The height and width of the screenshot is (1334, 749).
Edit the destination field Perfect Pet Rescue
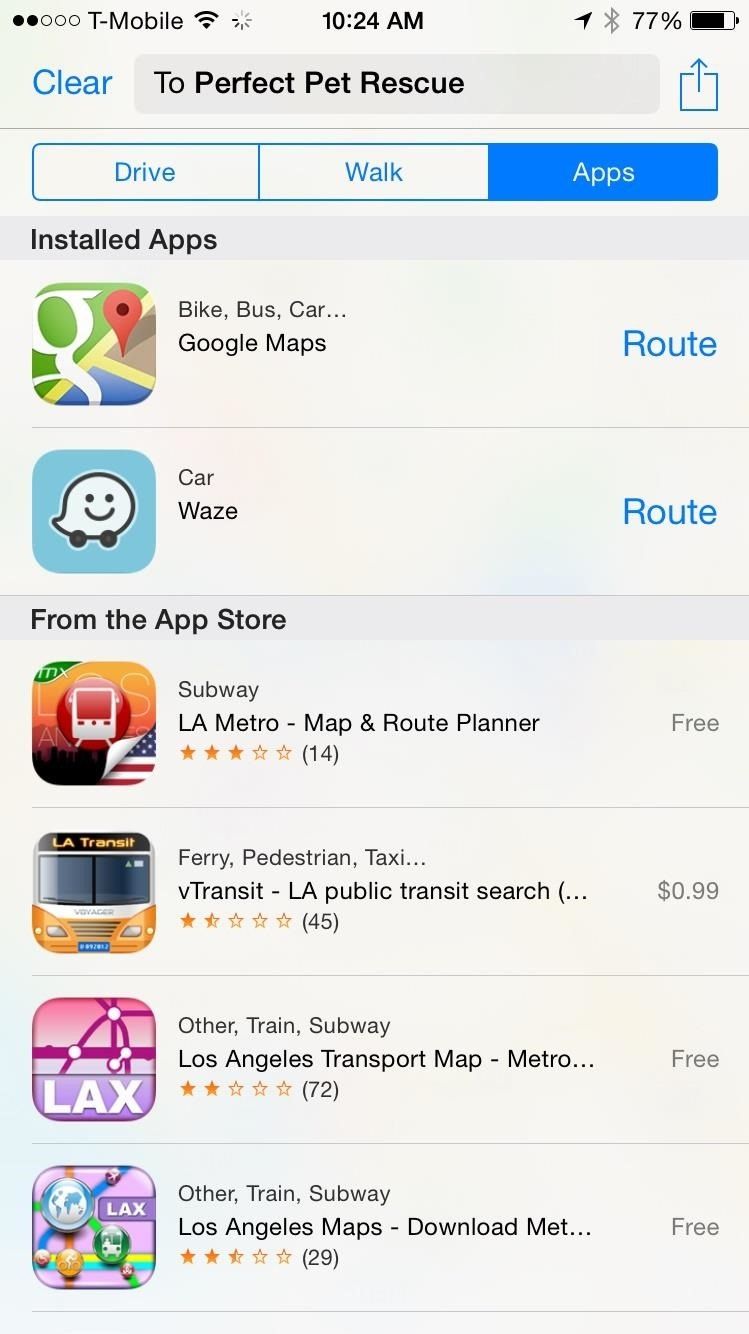tap(396, 84)
